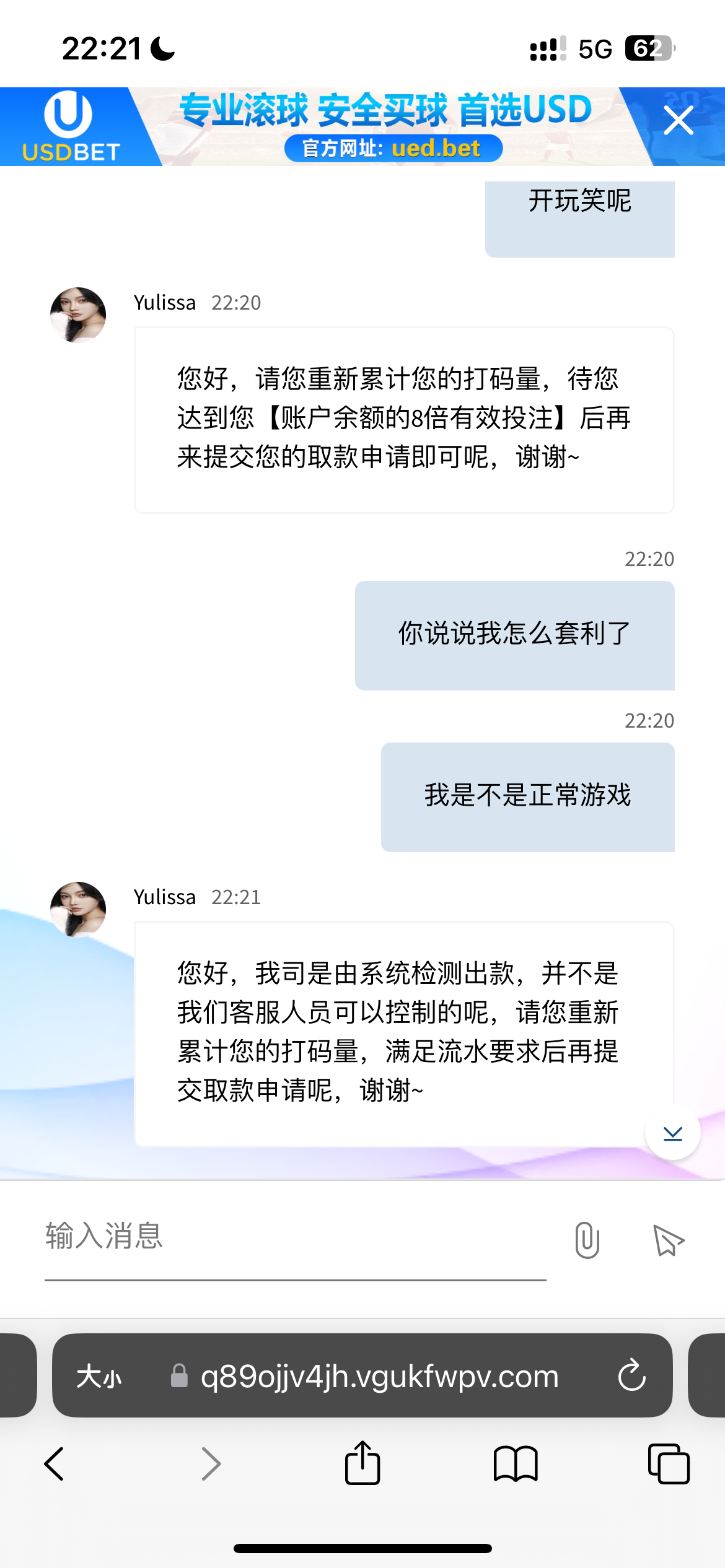Screen dimensions: 725x1568
Task: Focus the 输入消息 message field
Action: [295, 1237]
